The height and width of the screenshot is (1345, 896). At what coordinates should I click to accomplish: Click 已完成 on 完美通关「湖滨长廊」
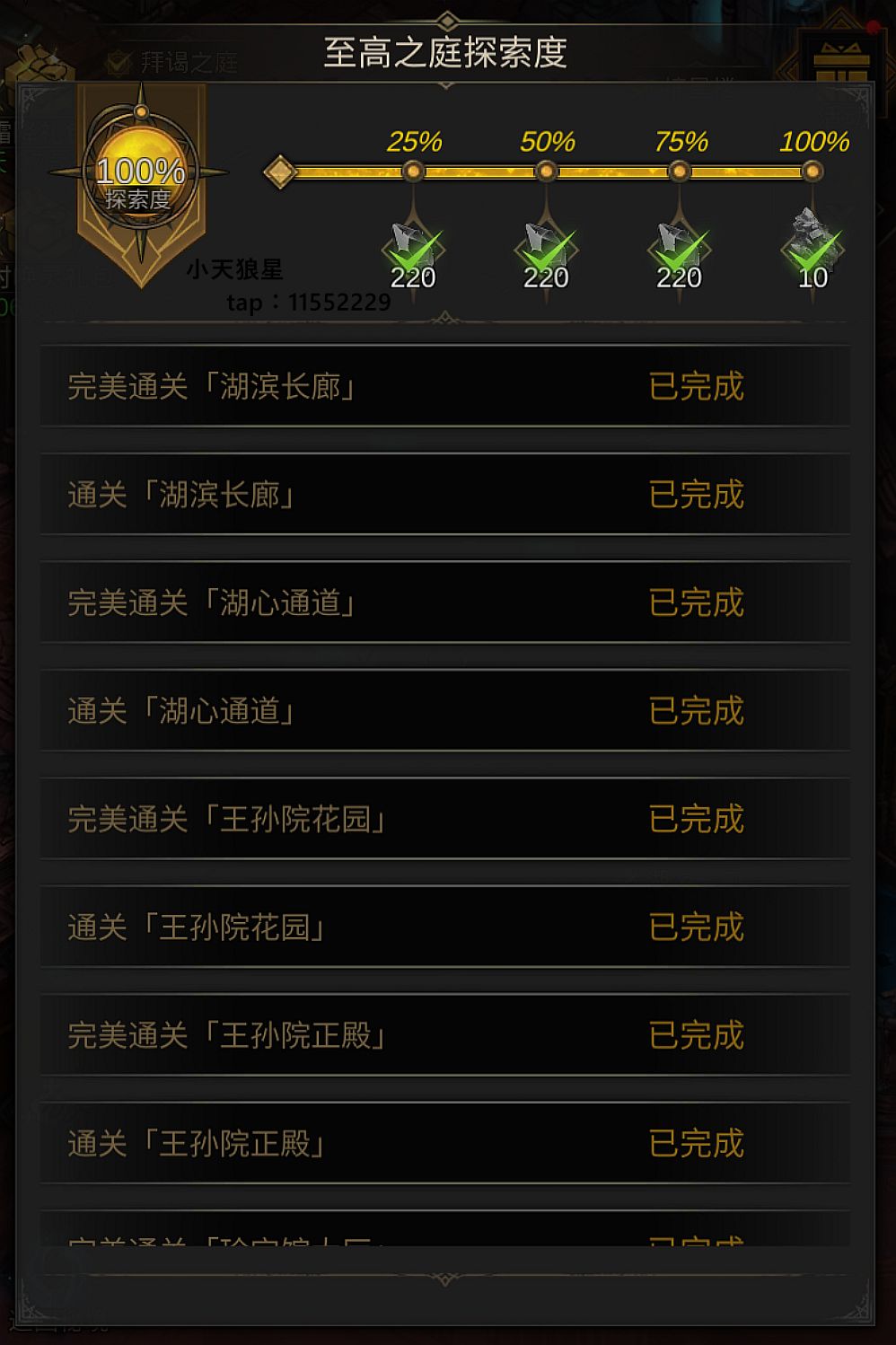698,387
